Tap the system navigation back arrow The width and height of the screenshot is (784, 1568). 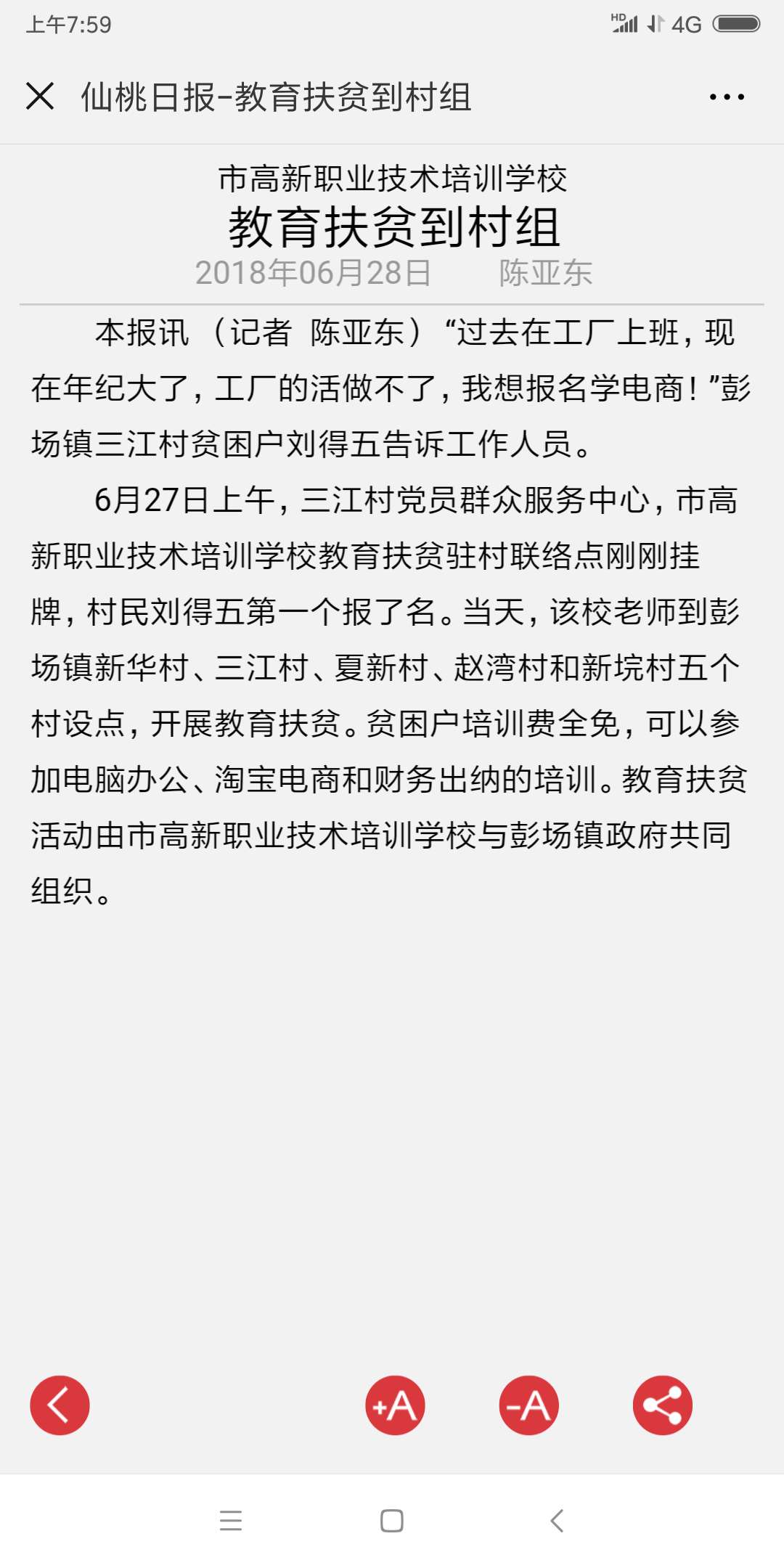(x=557, y=1520)
